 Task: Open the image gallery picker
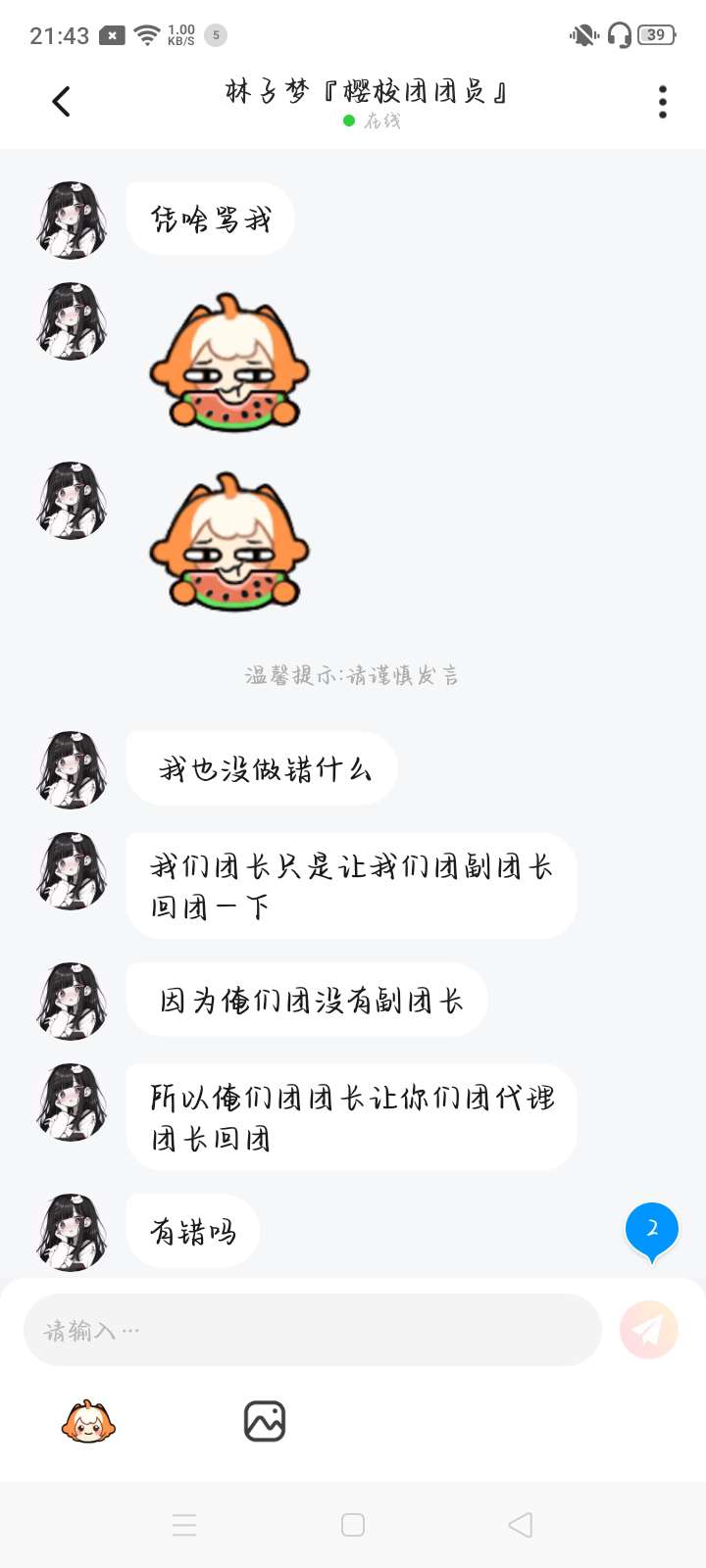[x=265, y=1421]
